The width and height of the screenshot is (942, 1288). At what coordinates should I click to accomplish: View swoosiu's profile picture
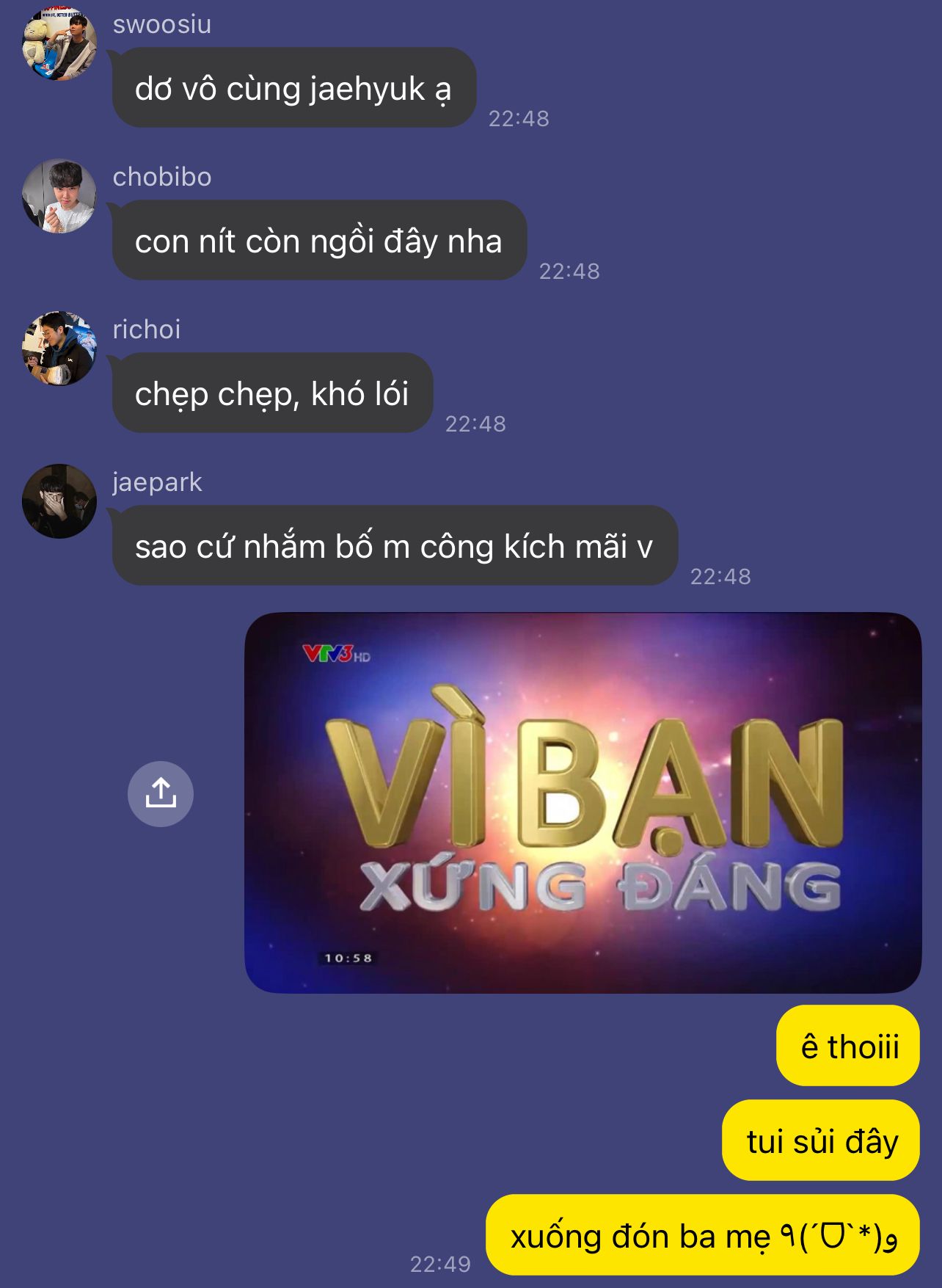click(x=59, y=44)
